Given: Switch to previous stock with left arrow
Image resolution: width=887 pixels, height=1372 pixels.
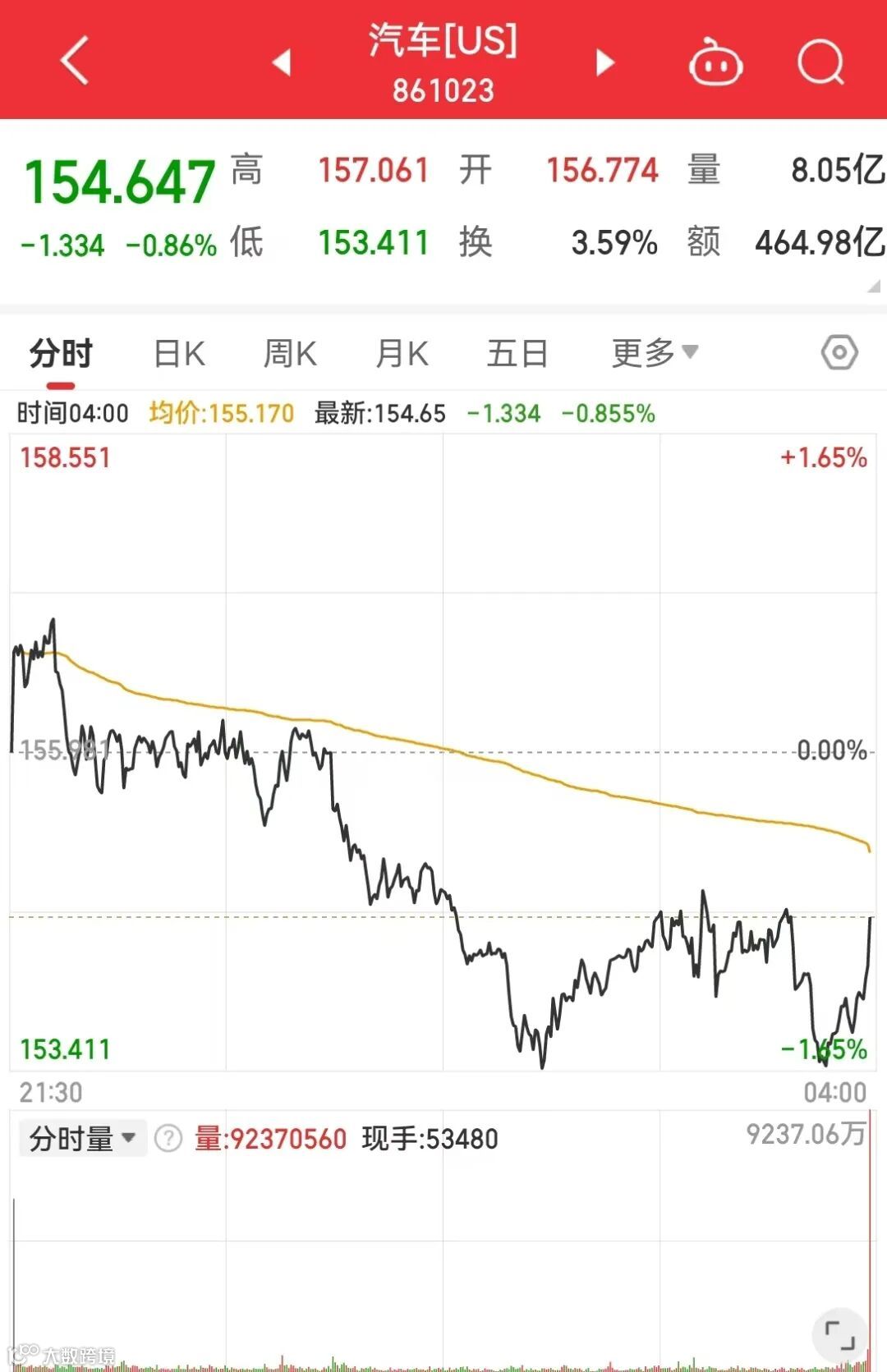Looking at the screenshot, I should click(283, 62).
